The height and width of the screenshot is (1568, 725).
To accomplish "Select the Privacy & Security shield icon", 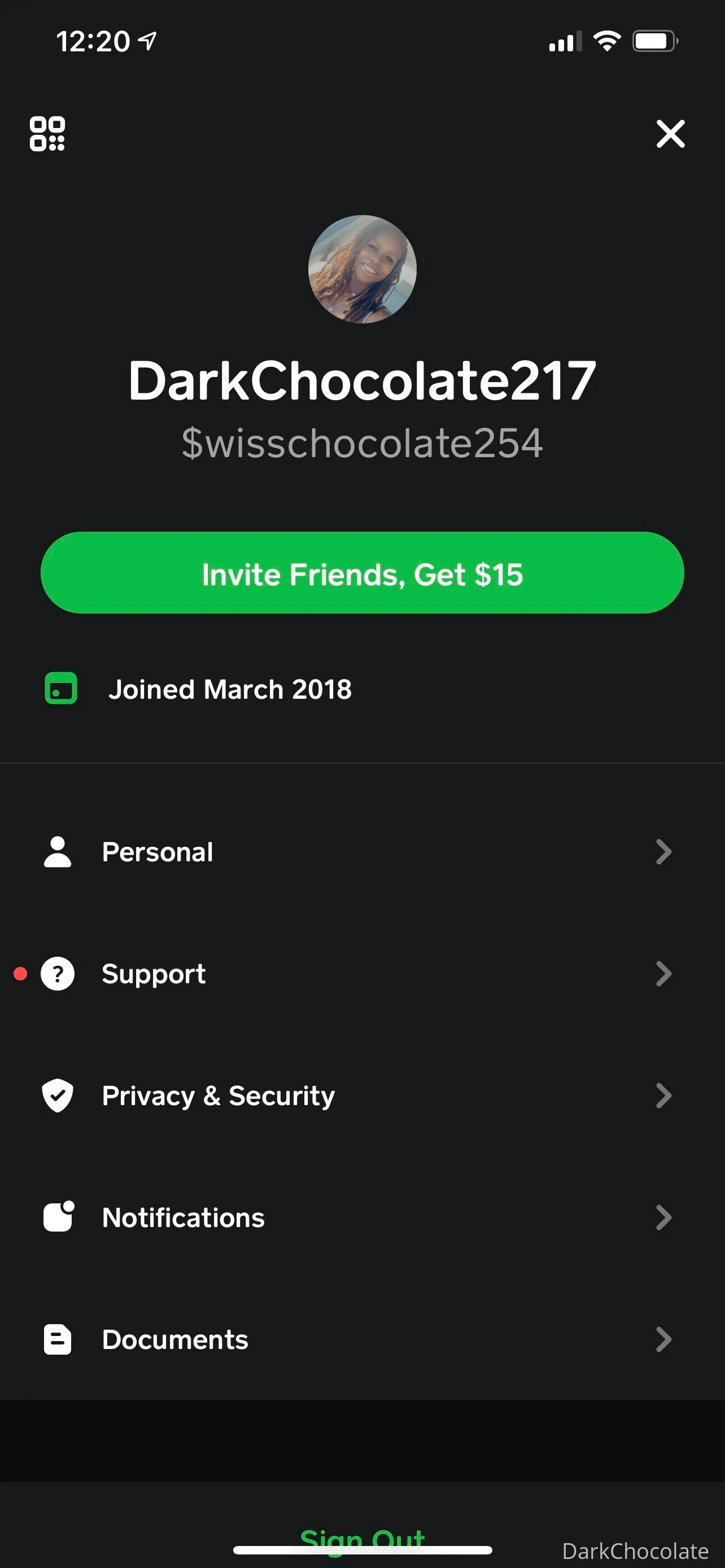I will [x=57, y=1095].
